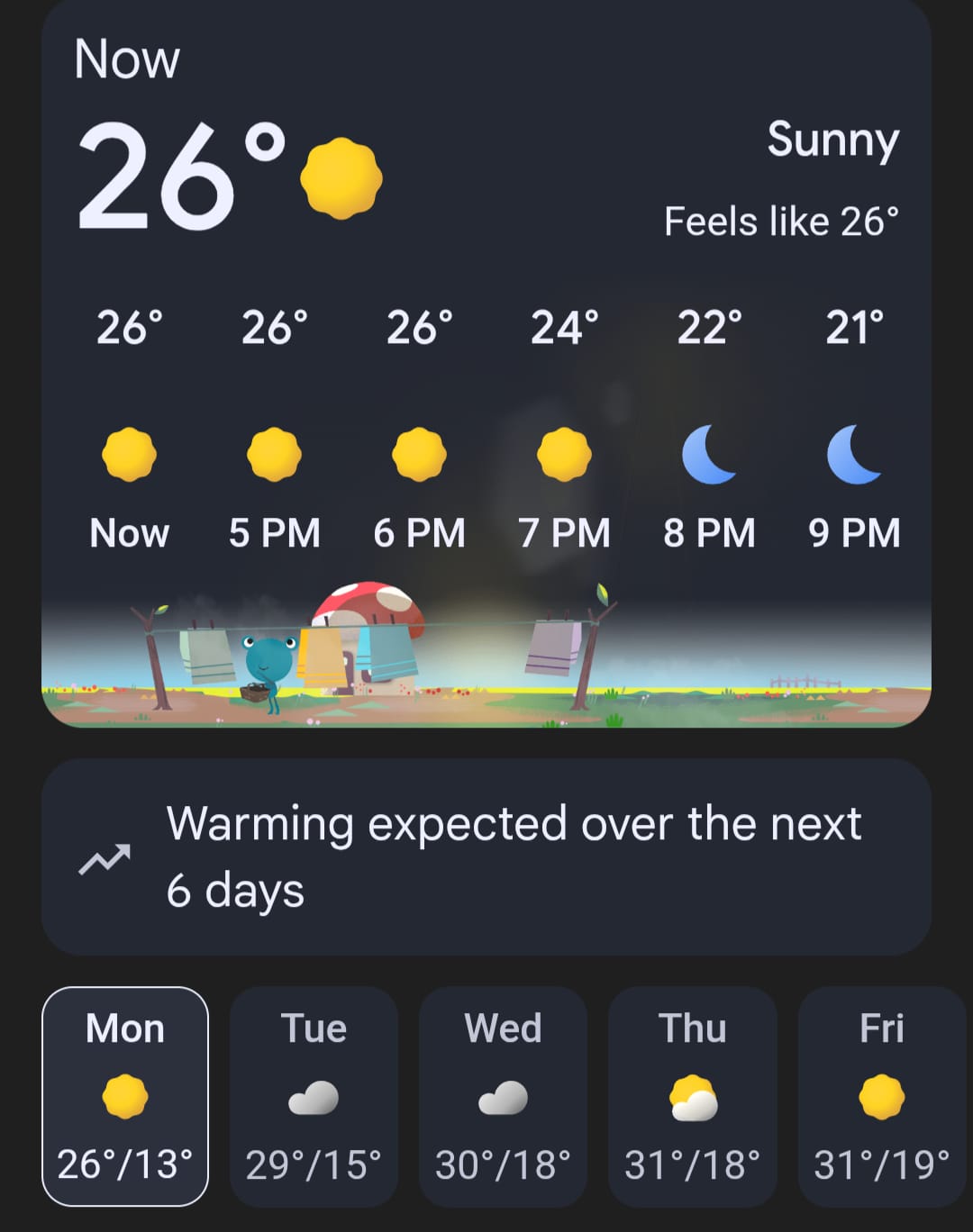973x1232 pixels.
Task: Open Tuesday's forecast card
Action: [314, 1096]
